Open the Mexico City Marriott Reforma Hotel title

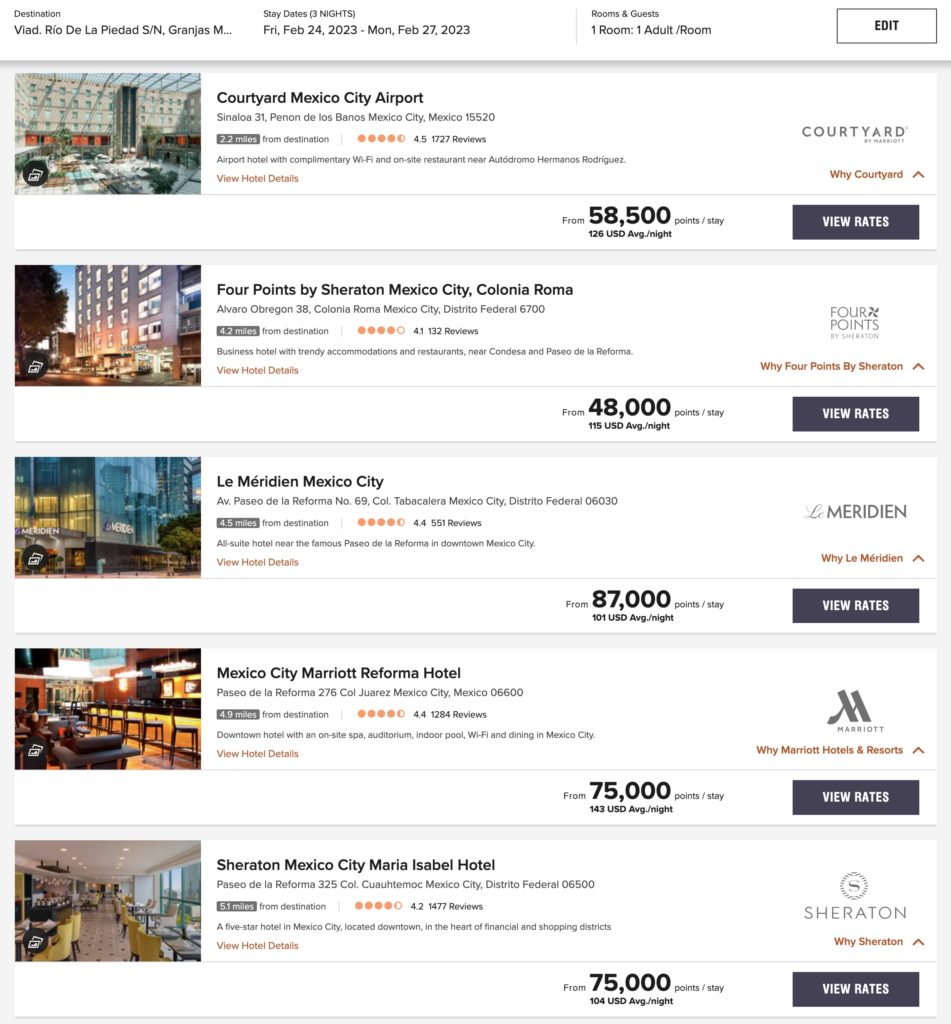click(x=338, y=674)
